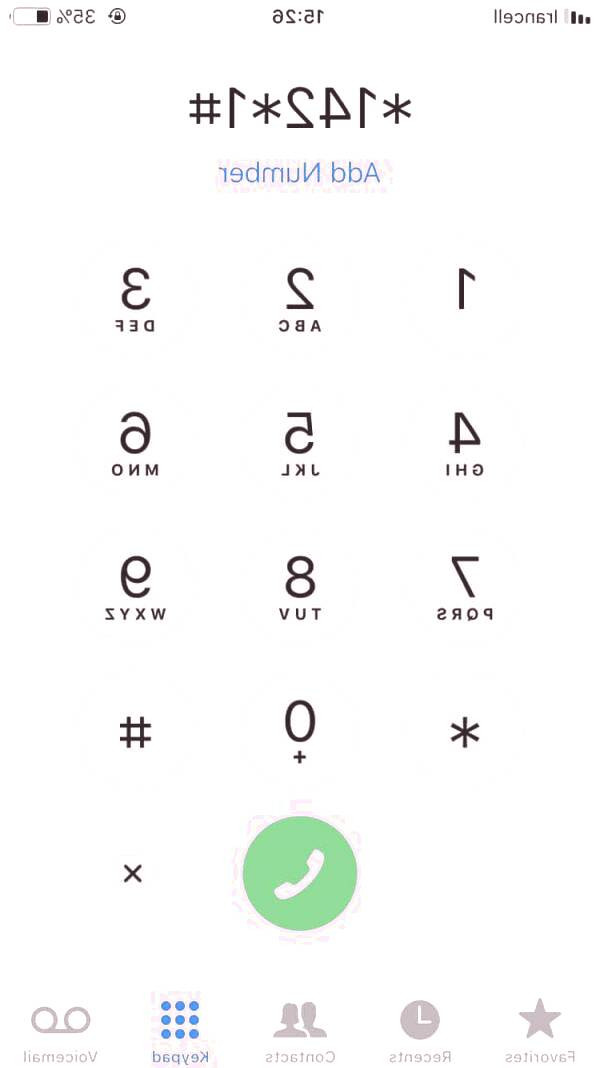The width and height of the screenshot is (600, 1068).
Task: Tap keypad key 8 (TUV)
Action: 300,586
